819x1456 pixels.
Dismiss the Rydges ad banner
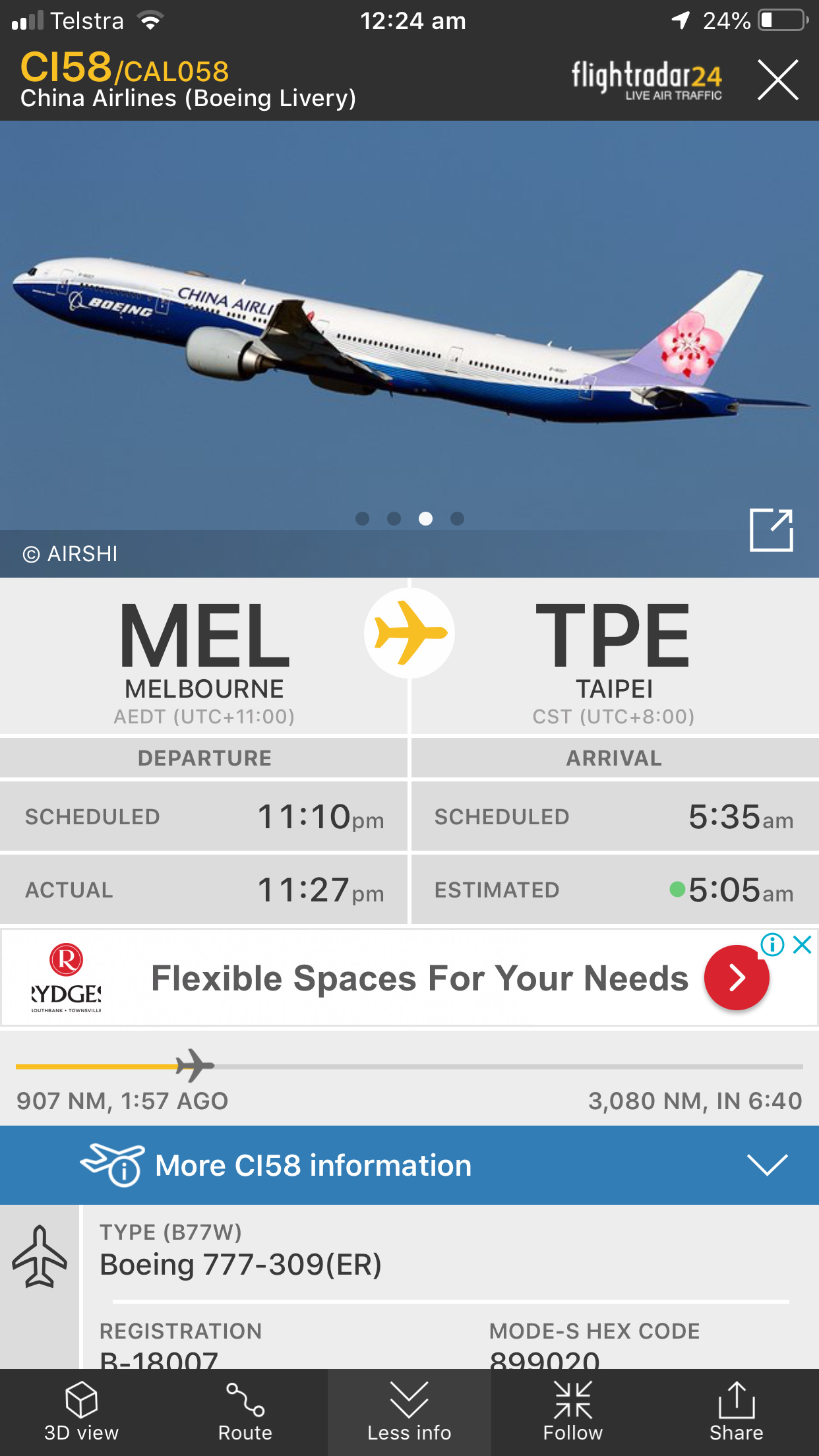(x=802, y=944)
